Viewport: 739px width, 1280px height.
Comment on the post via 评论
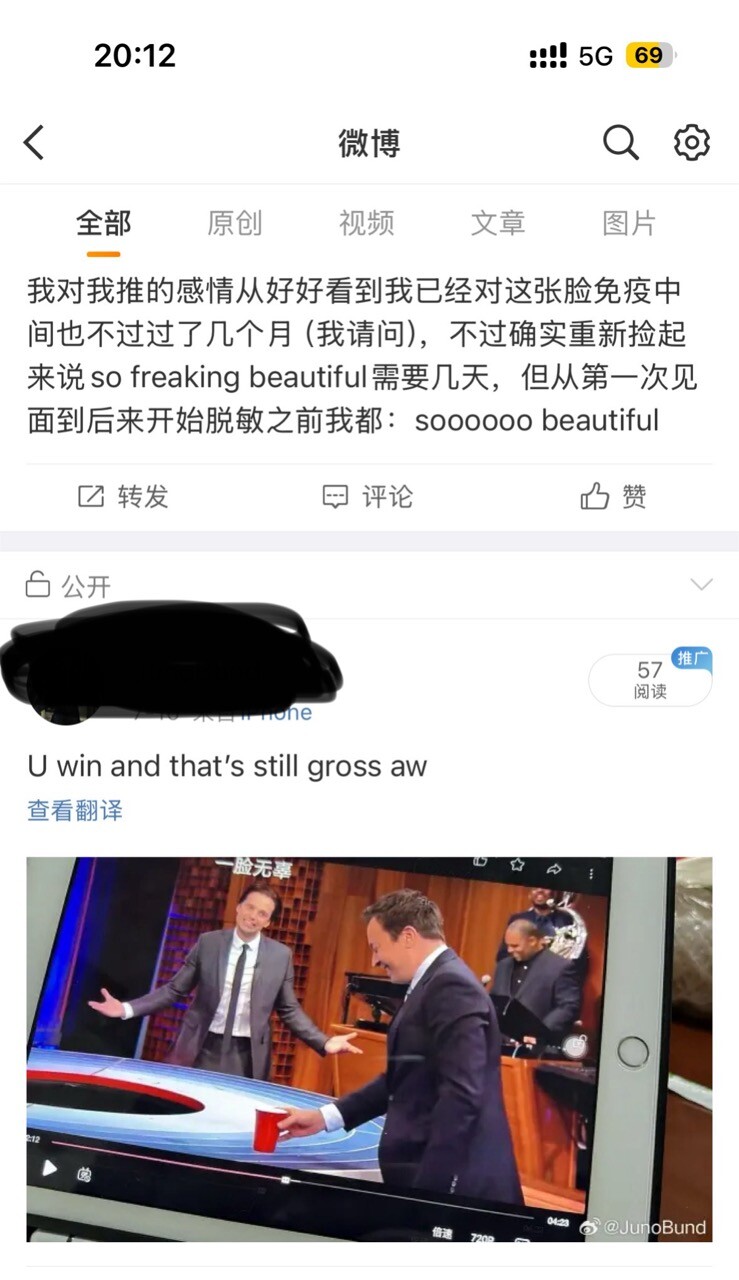[368, 496]
